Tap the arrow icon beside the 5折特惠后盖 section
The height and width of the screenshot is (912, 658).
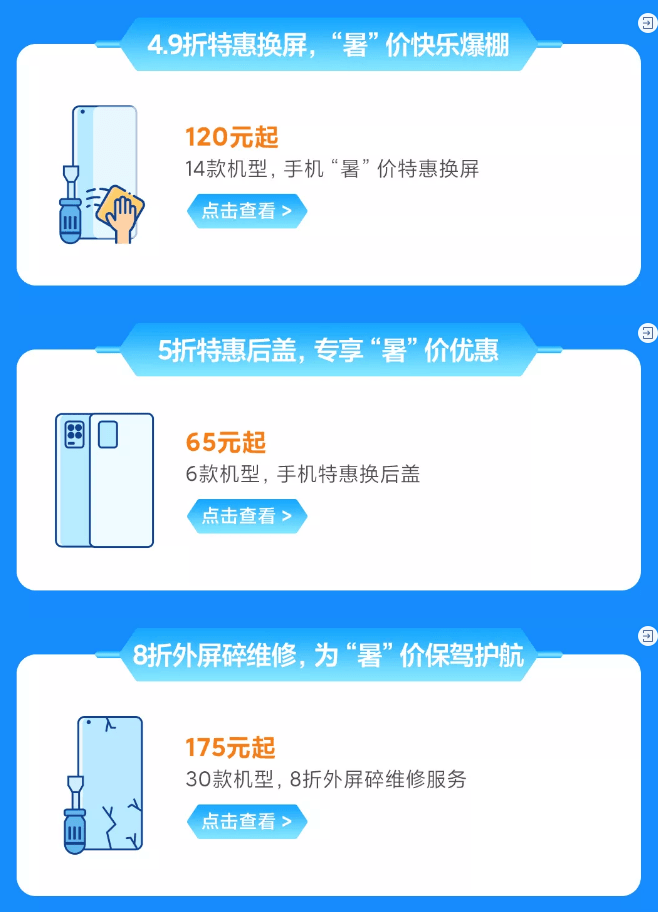click(x=647, y=331)
